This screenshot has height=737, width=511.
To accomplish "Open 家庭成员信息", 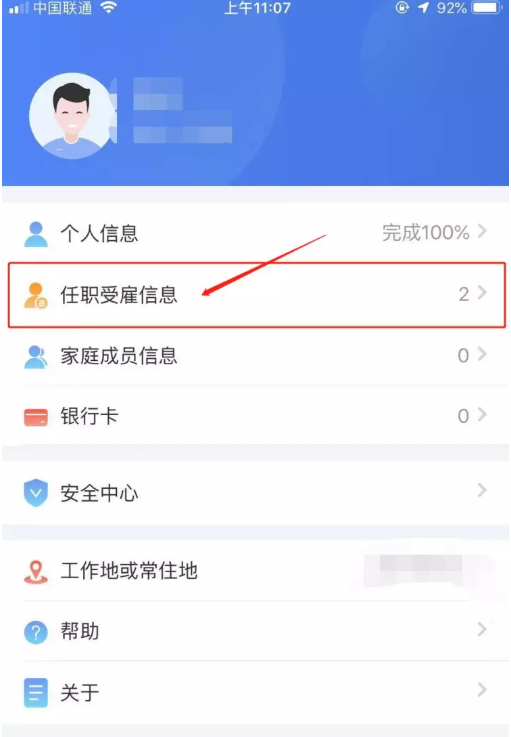I will point(255,355).
